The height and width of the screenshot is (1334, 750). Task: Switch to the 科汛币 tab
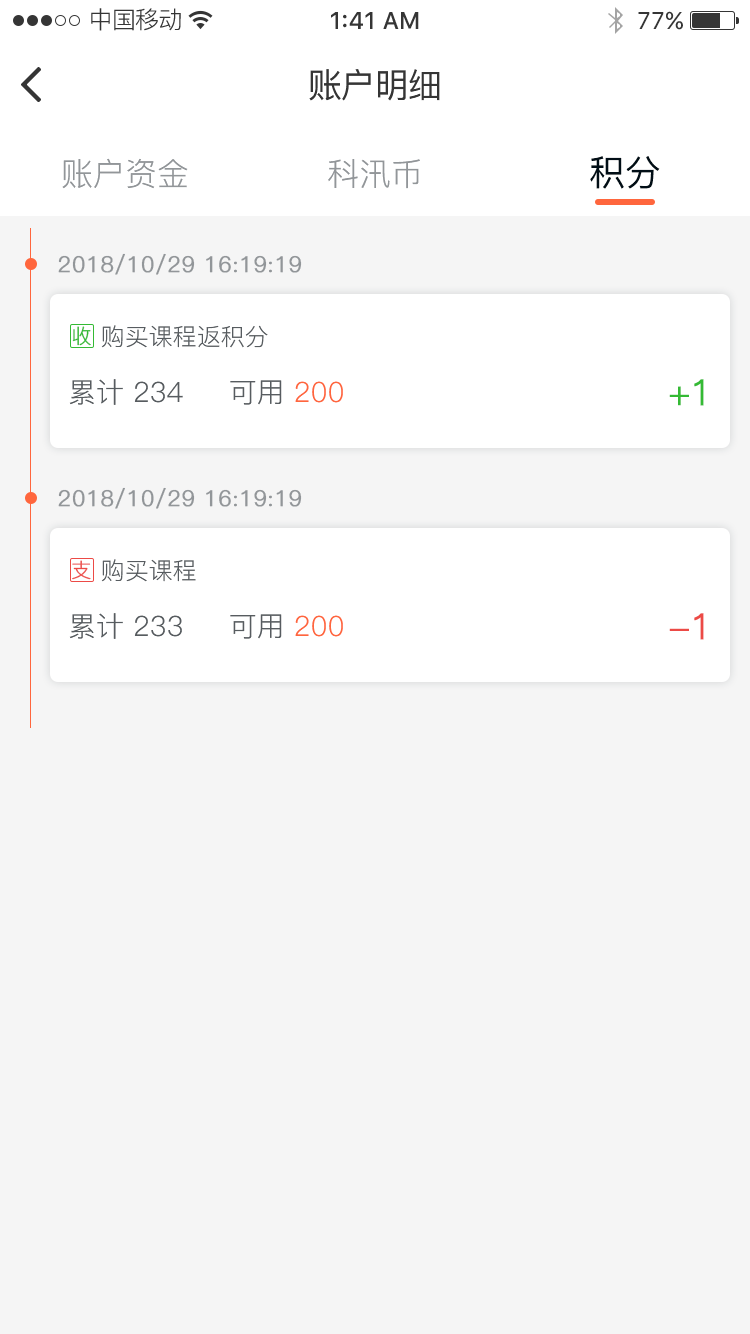[374, 173]
